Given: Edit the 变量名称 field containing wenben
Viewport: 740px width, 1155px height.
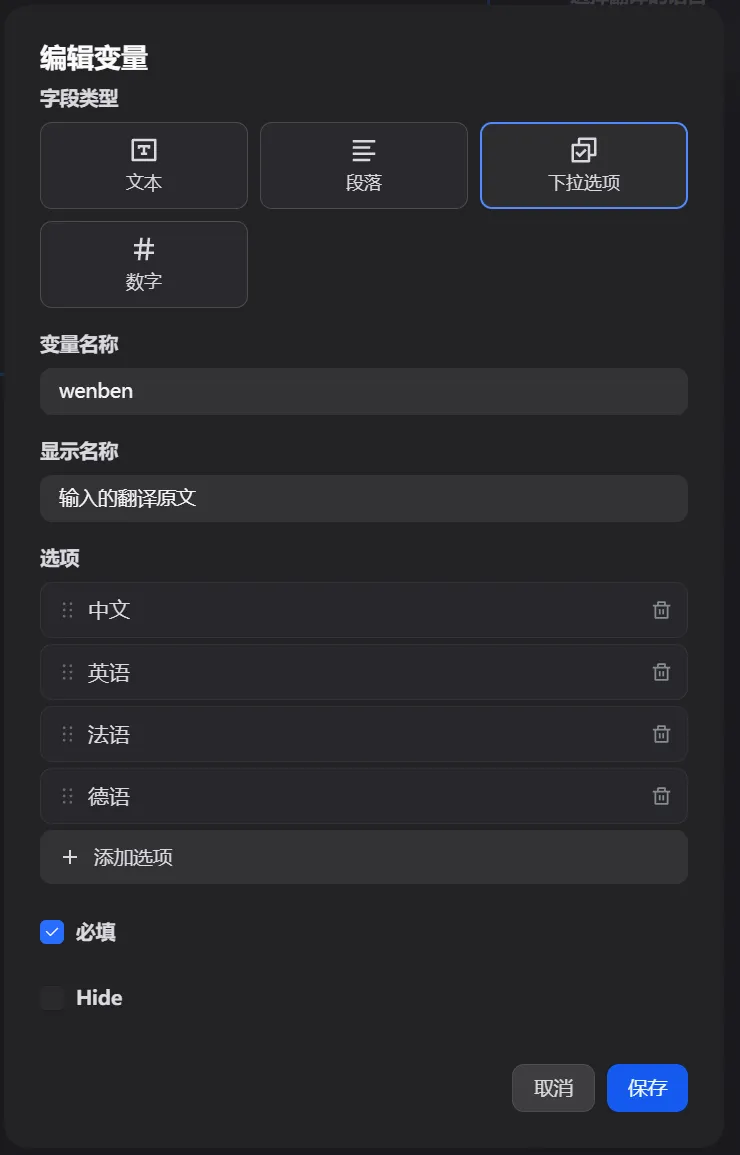Looking at the screenshot, I should pyautogui.click(x=364, y=391).
